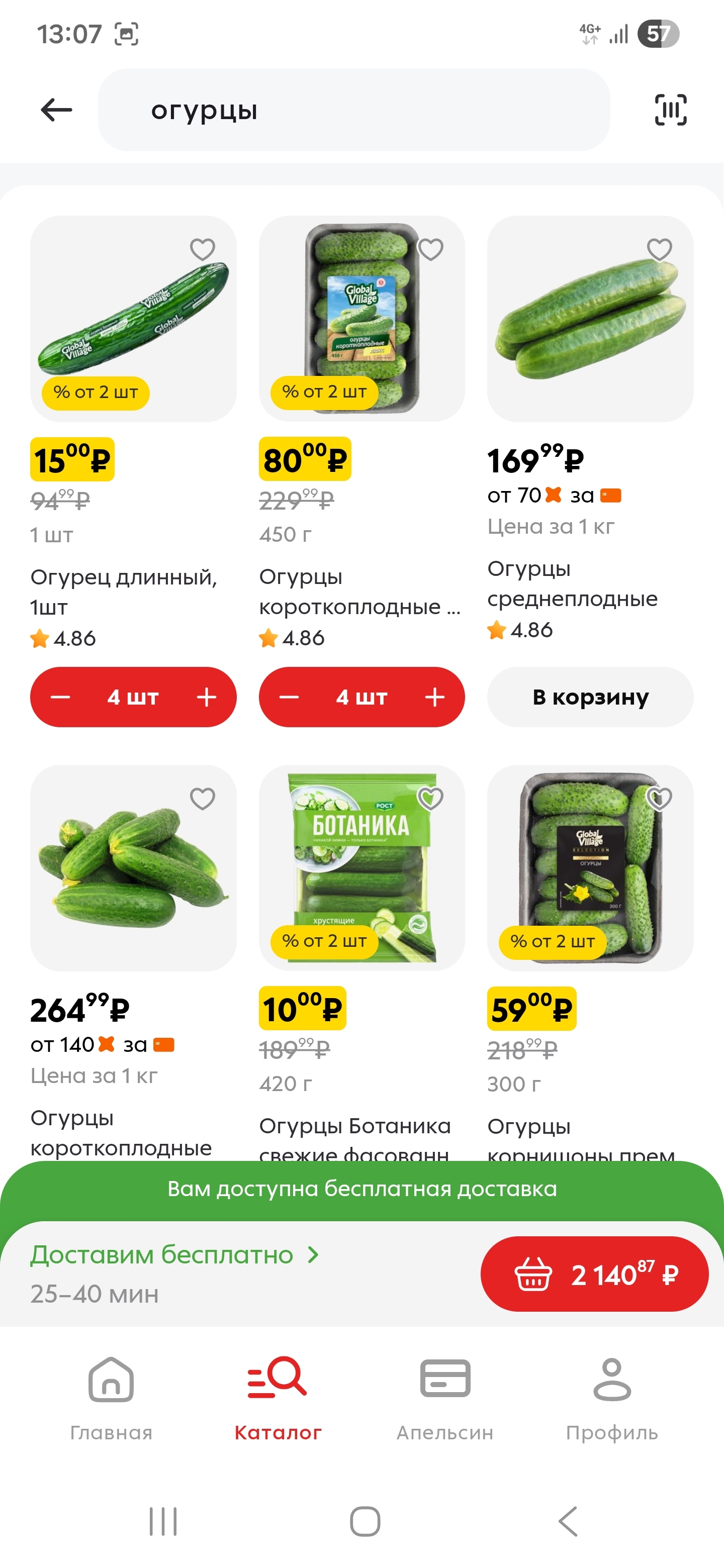Image resolution: width=724 pixels, height=1568 pixels.
Task: Open the cart with 2 140.87 ₽
Action: [594, 1274]
